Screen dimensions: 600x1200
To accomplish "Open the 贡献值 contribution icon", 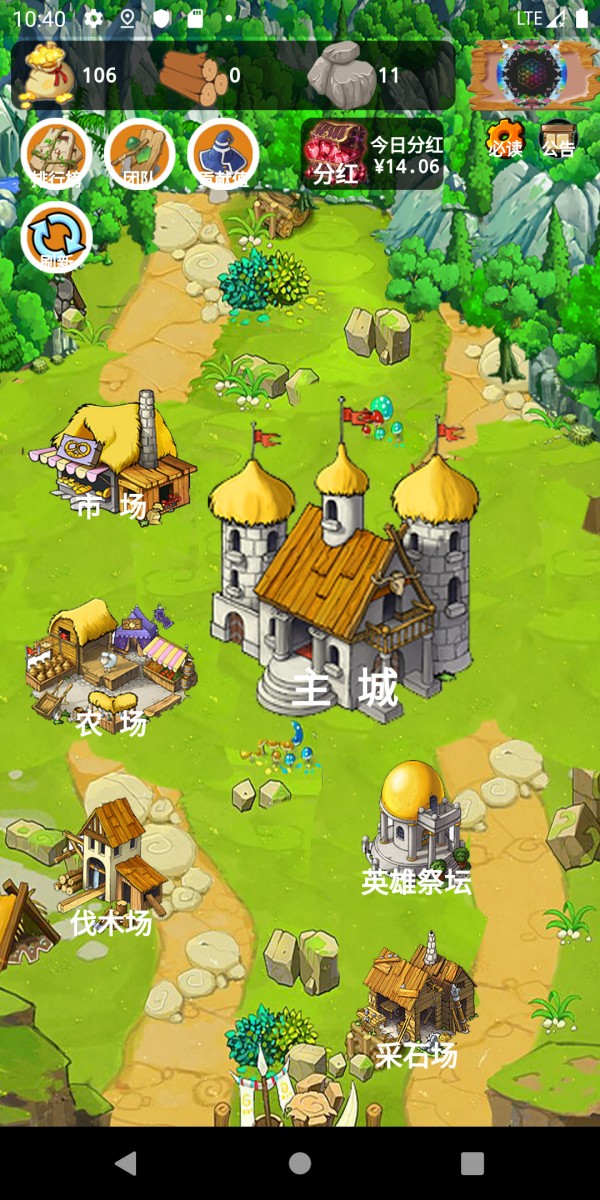I will tap(223, 155).
